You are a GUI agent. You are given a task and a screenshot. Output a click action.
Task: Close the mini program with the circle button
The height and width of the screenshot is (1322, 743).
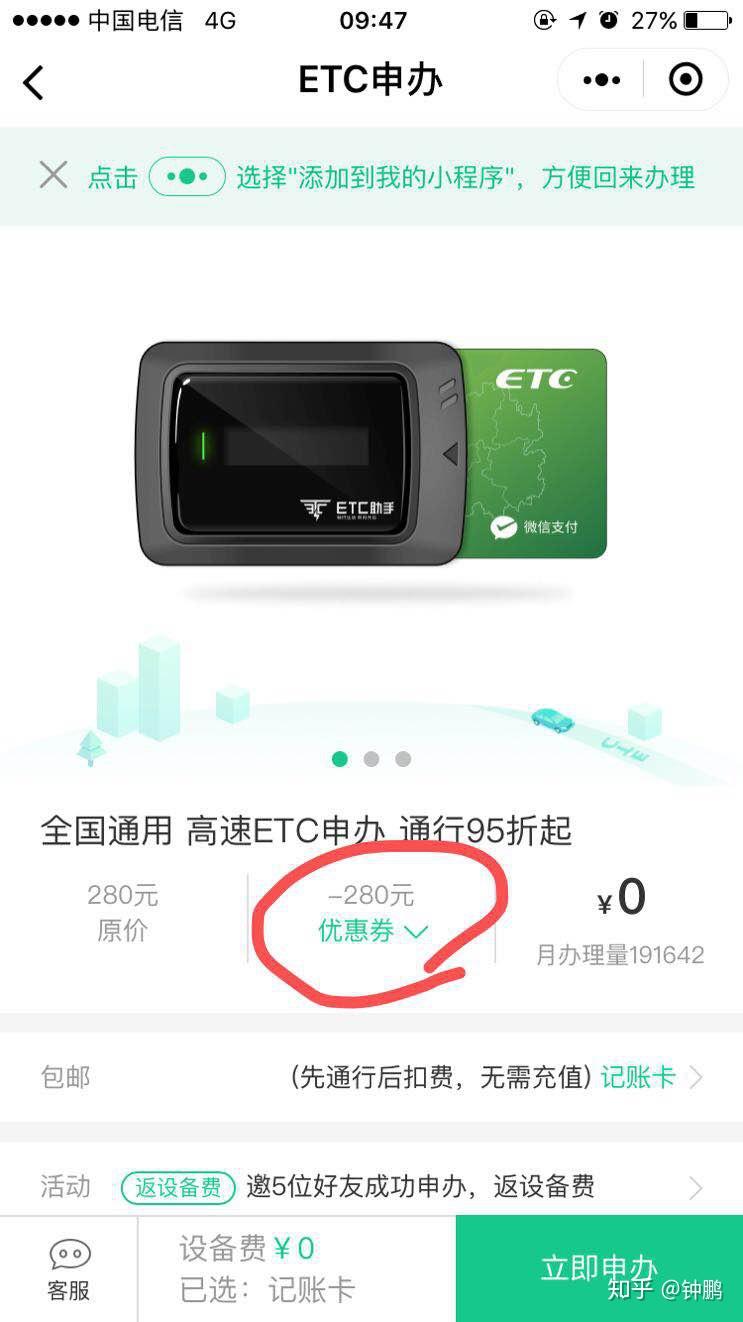pyautogui.click(x=686, y=80)
